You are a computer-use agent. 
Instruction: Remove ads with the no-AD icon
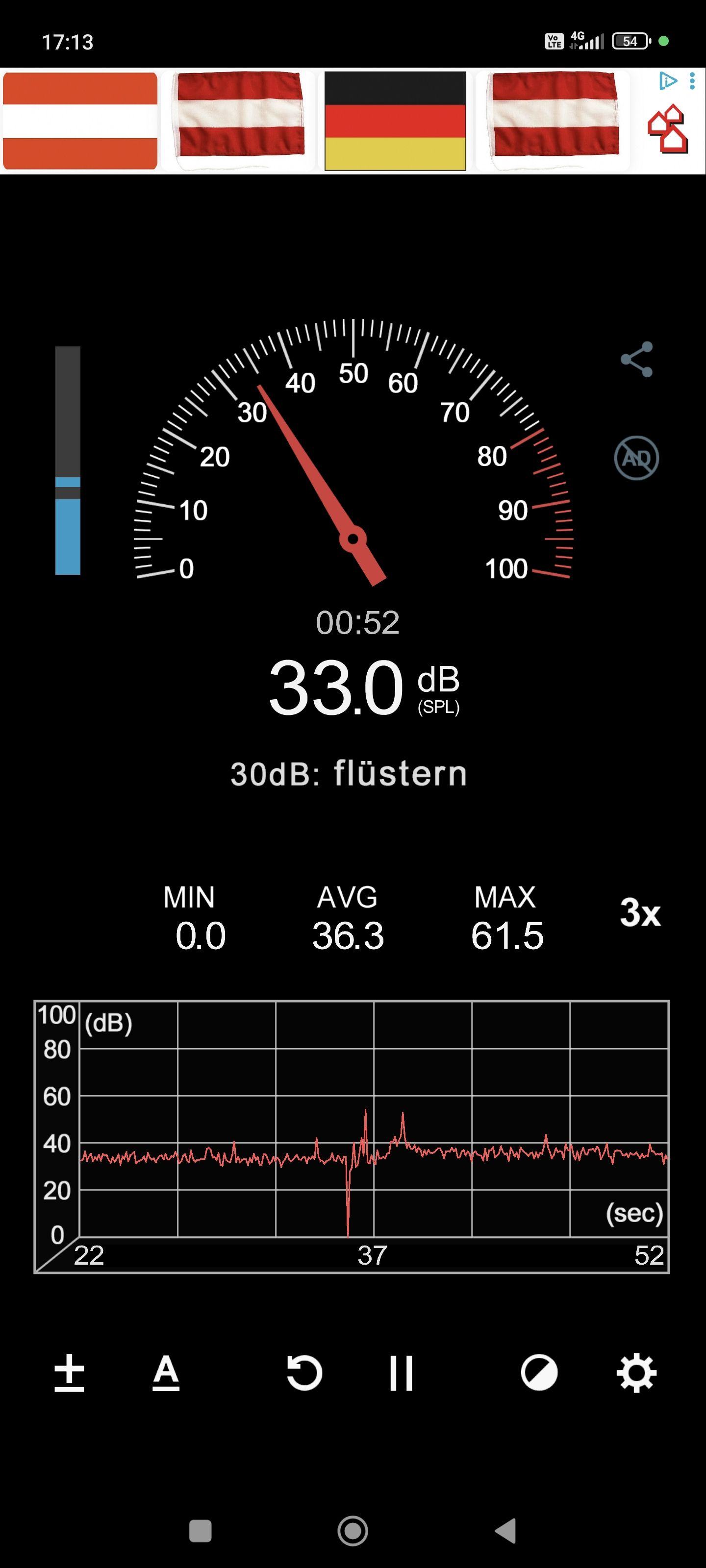[x=636, y=458]
